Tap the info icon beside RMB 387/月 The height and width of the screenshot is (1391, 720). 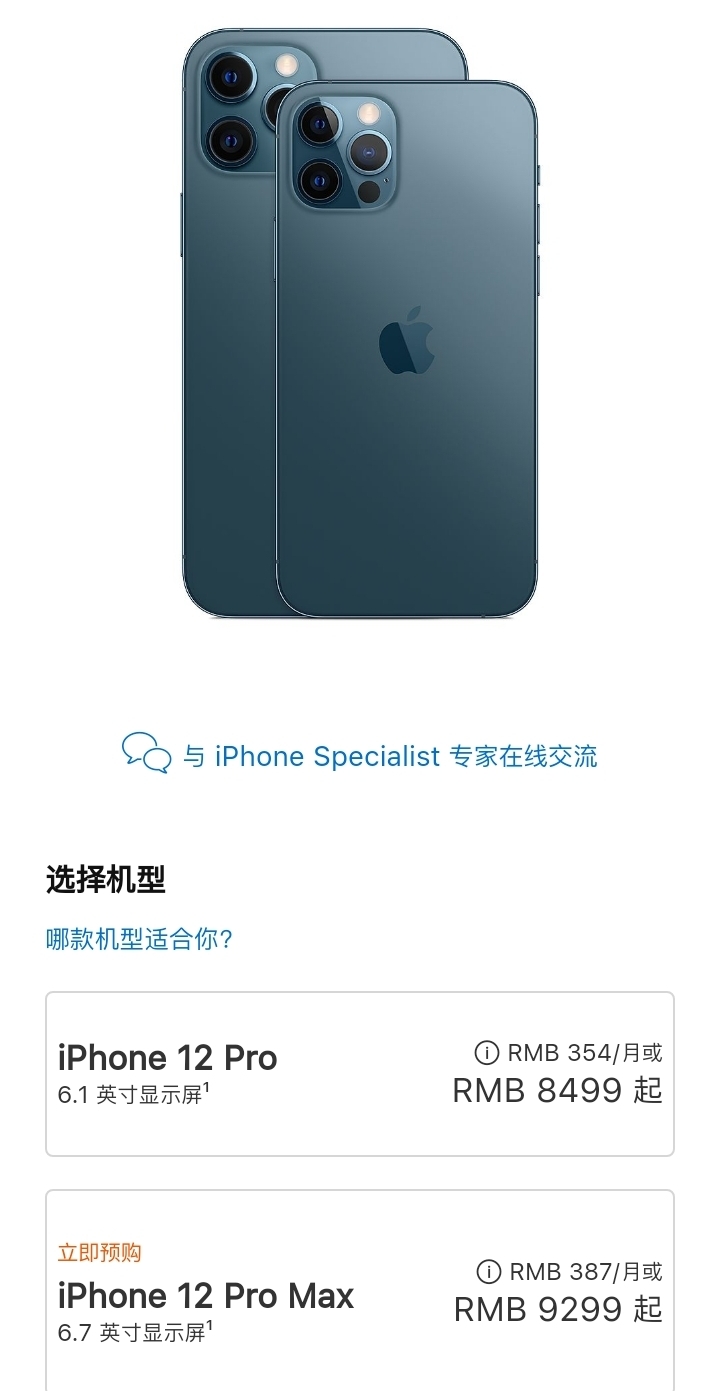(x=488, y=1272)
